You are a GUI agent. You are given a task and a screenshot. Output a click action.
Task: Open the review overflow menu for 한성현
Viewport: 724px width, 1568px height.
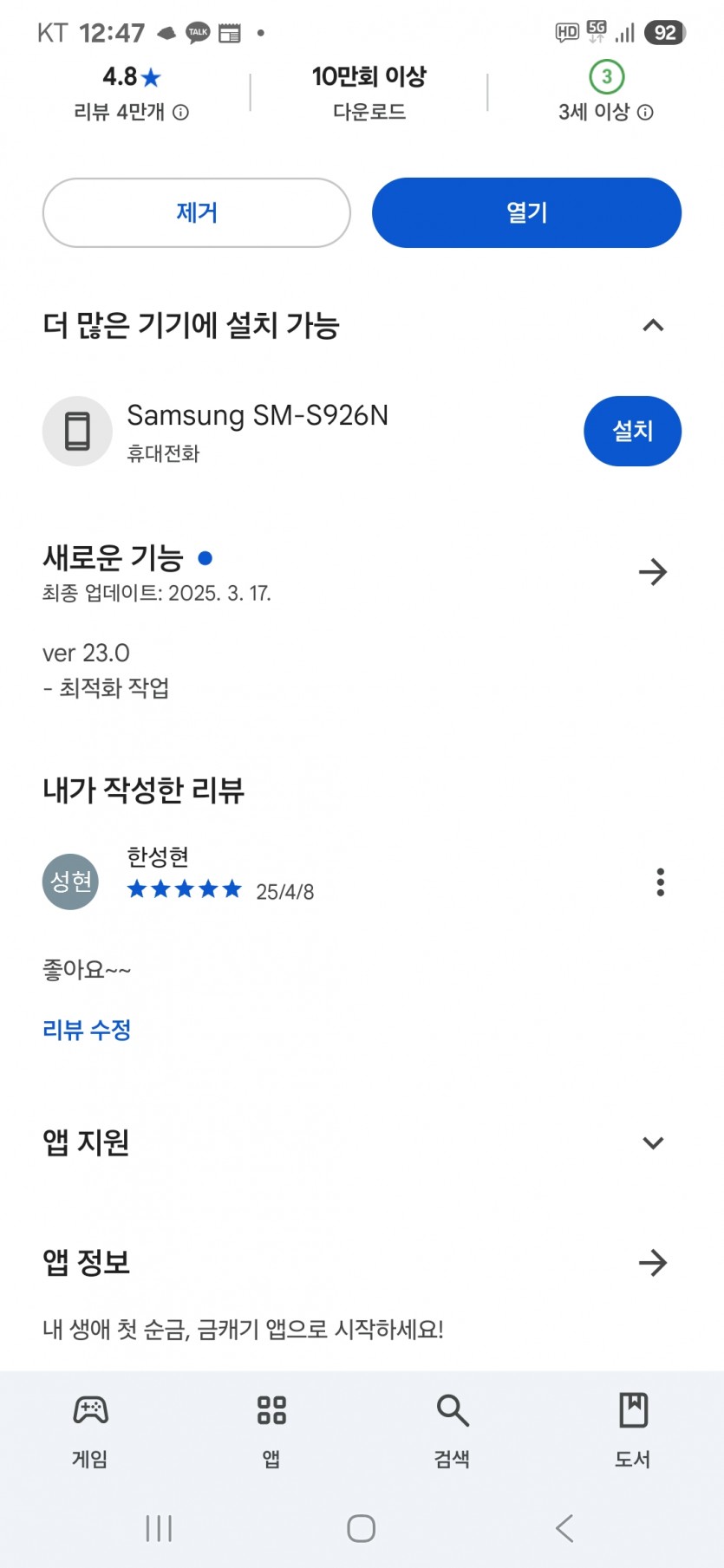(661, 882)
